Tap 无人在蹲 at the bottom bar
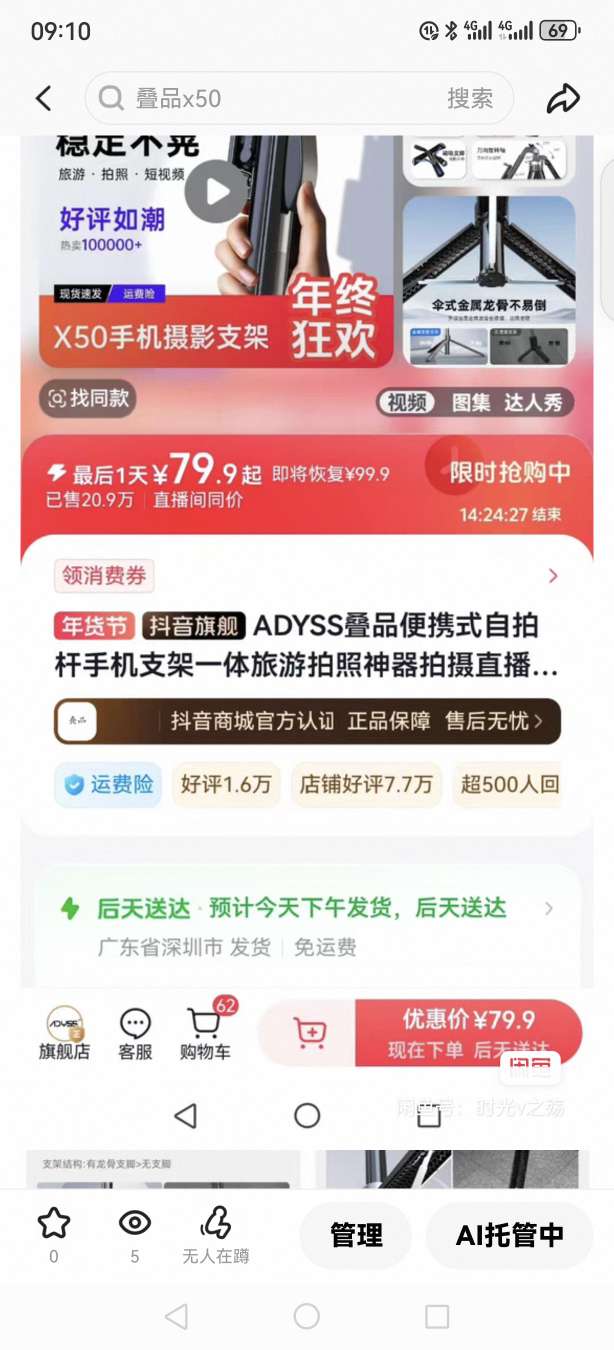 [215, 1233]
